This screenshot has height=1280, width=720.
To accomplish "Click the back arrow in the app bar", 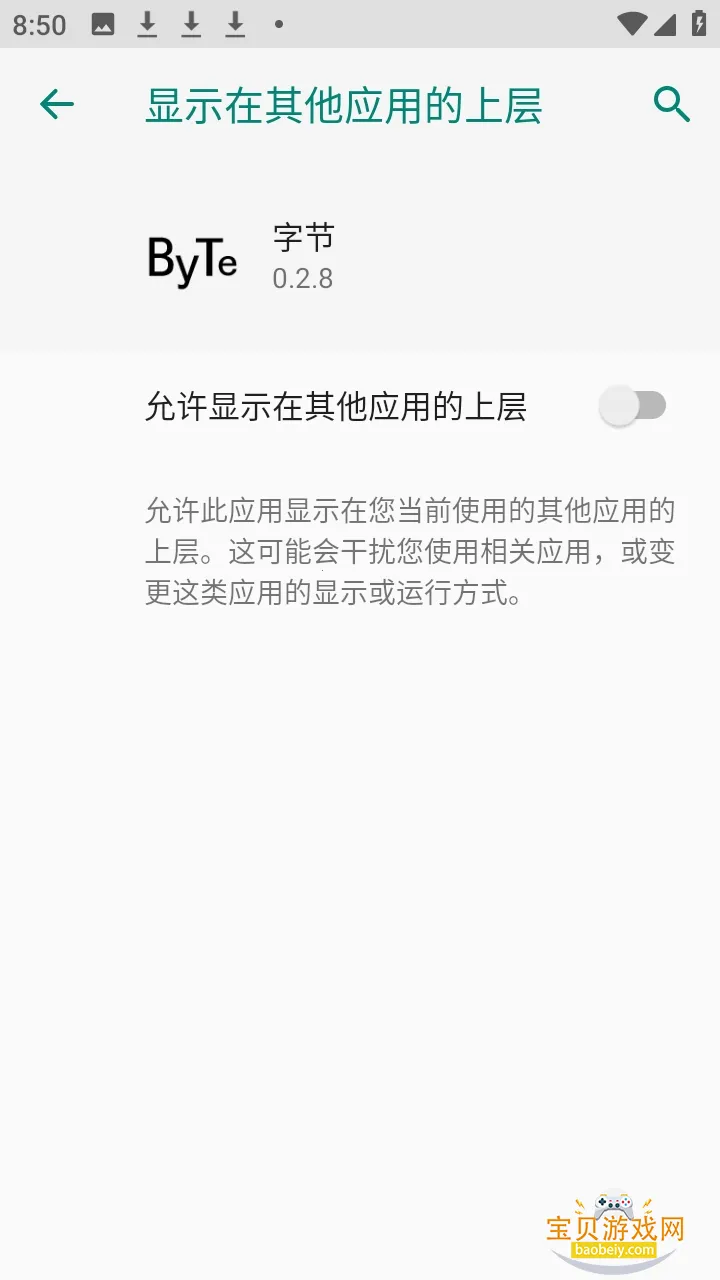I will click(57, 103).
